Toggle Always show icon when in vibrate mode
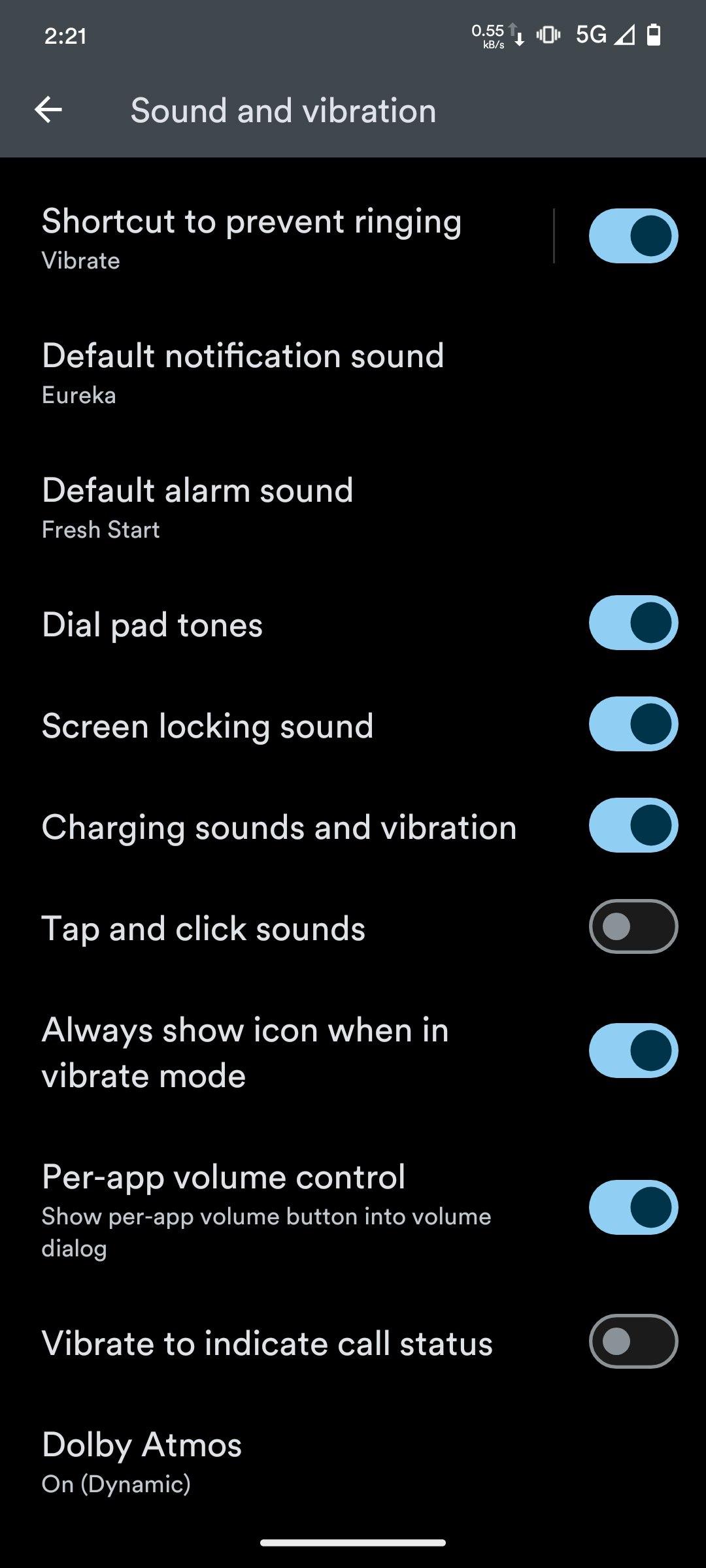 point(633,1051)
